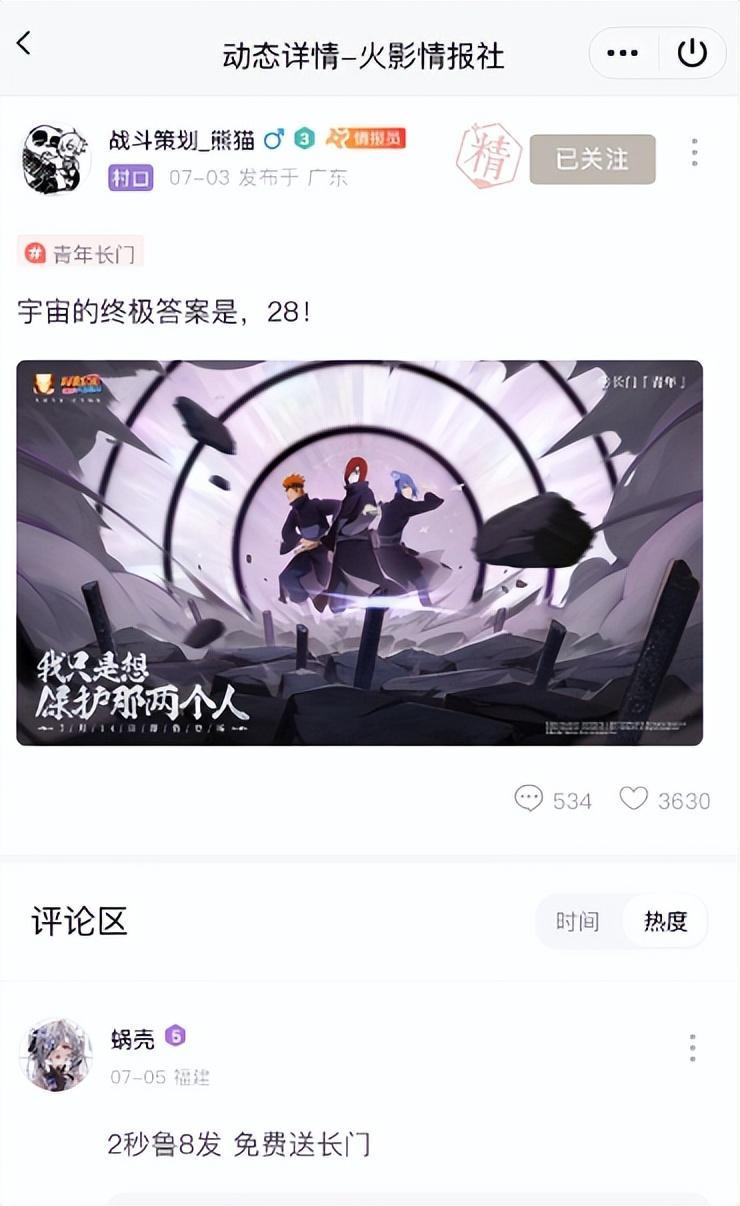
Task: Sort comments by 时间
Action: 577,921
